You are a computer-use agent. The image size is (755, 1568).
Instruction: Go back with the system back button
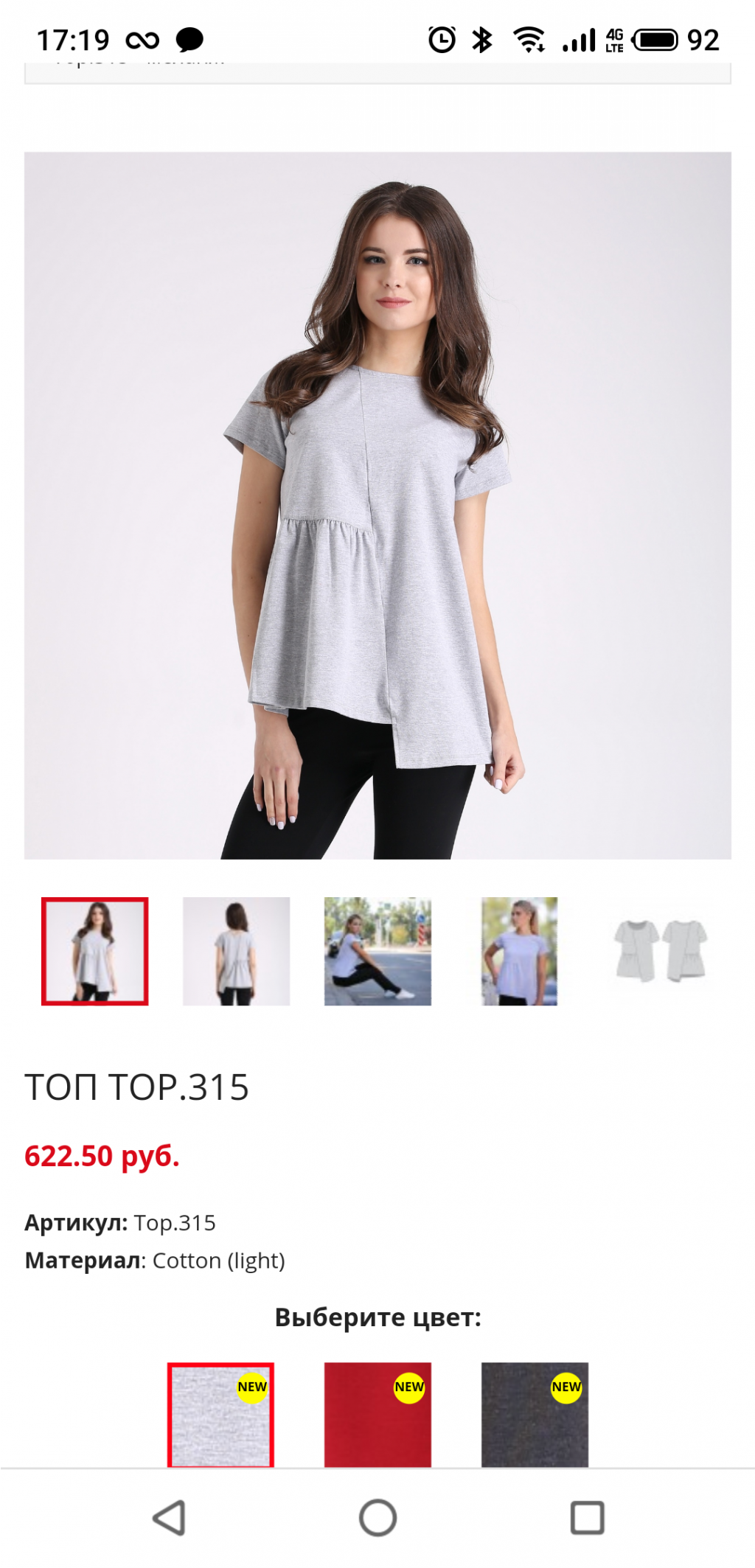point(169,1518)
